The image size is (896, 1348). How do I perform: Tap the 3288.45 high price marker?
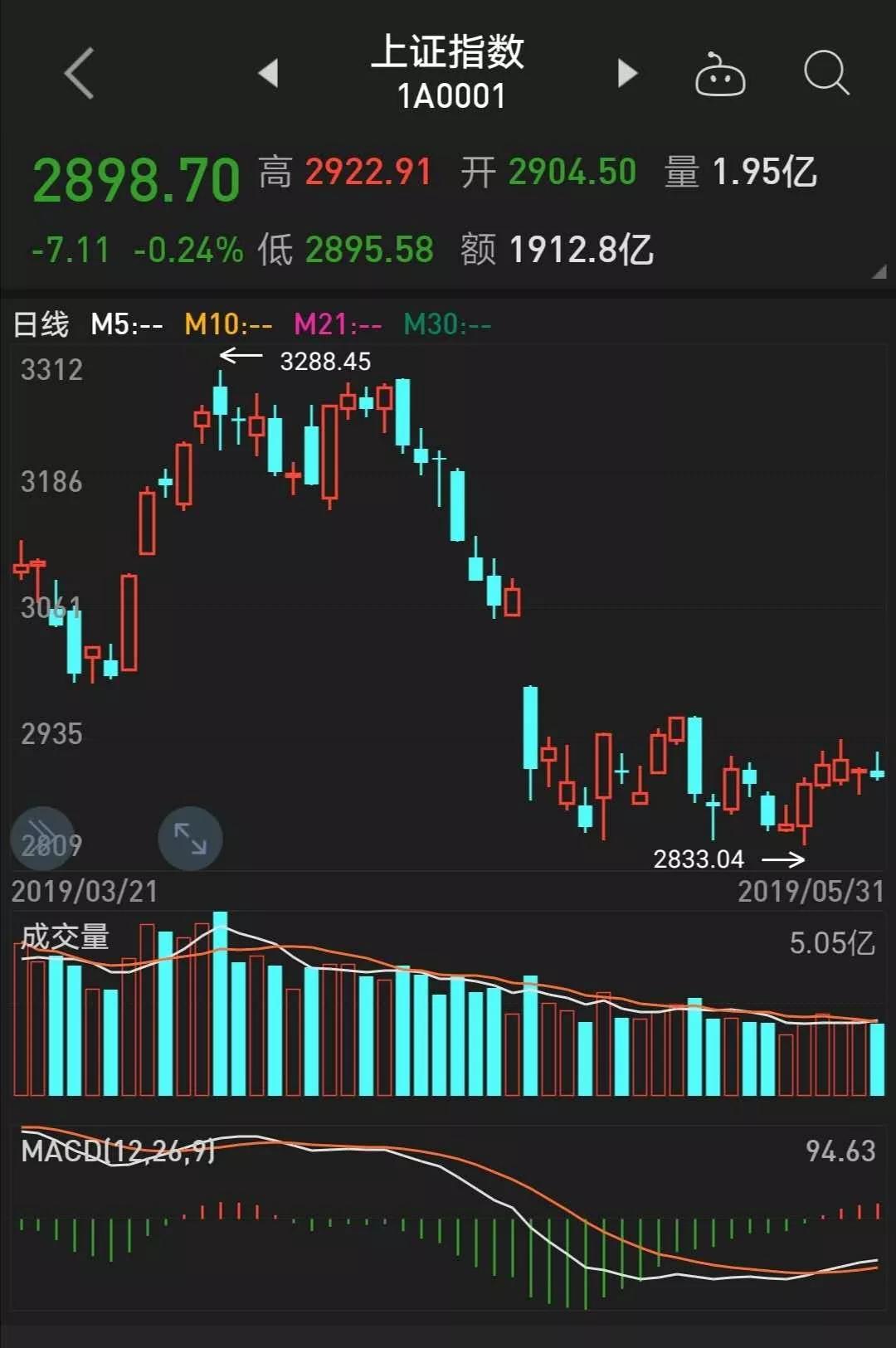325,360
